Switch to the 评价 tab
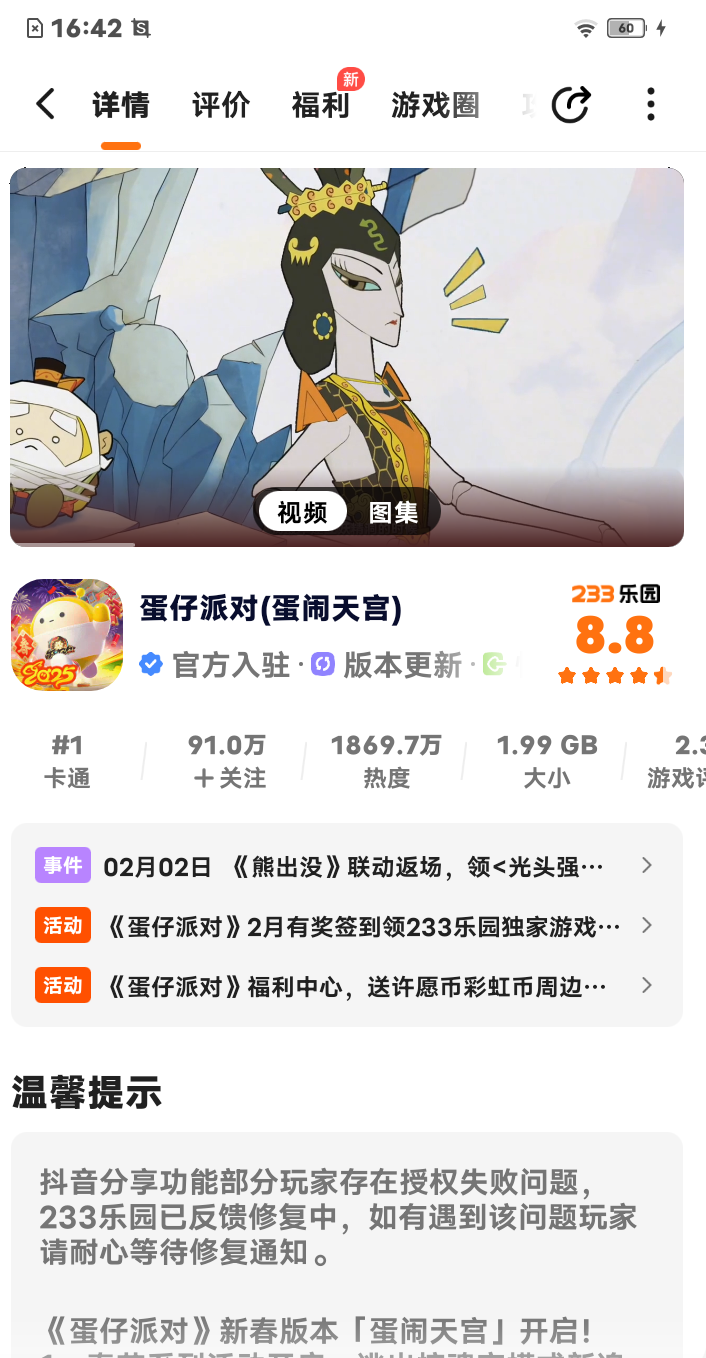The height and width of the screenshot is (1358, 706). point(221,105)
